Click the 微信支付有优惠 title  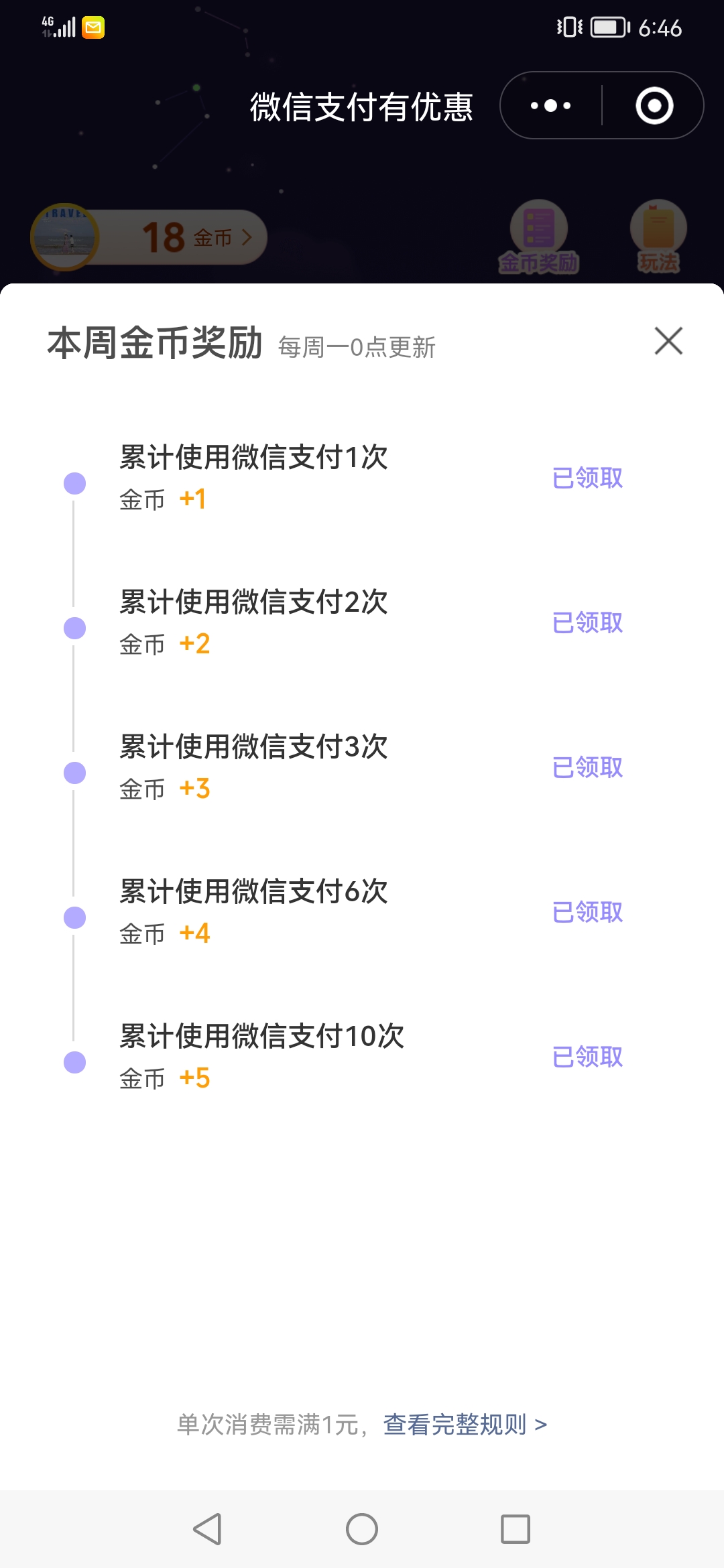[x=361, y=105]
